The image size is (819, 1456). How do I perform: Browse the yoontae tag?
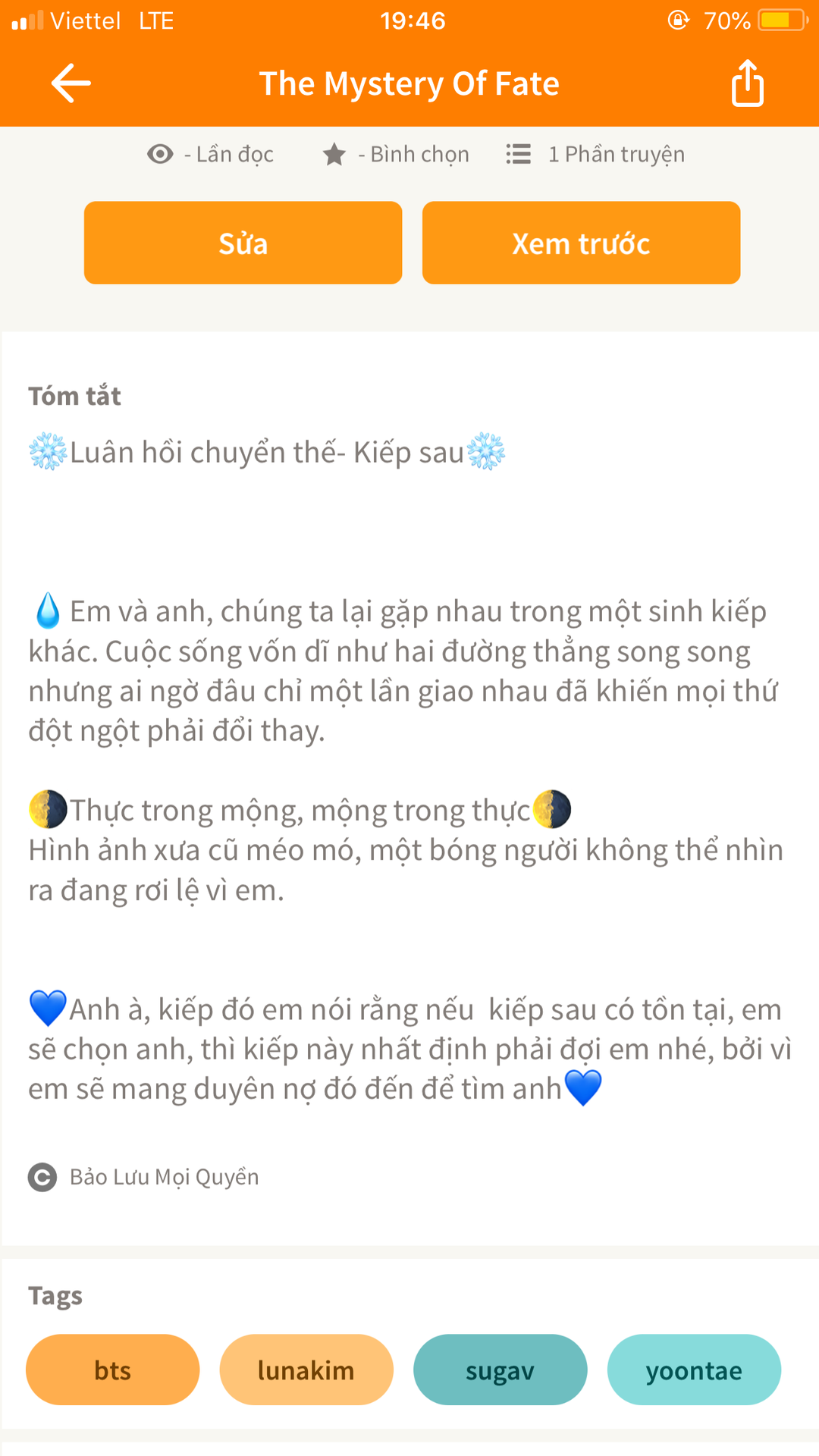[694, 1370]
